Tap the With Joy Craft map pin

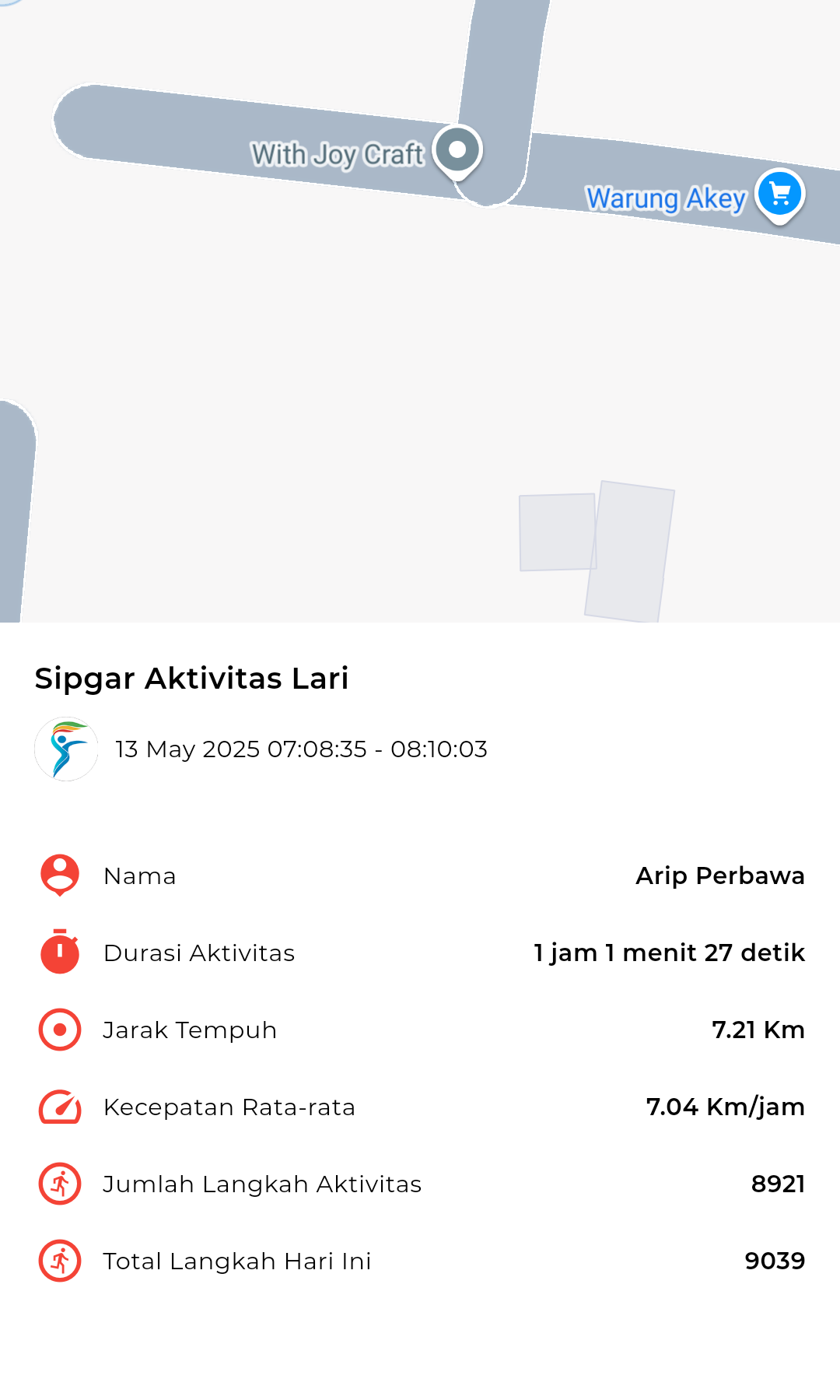click(457, 152)
